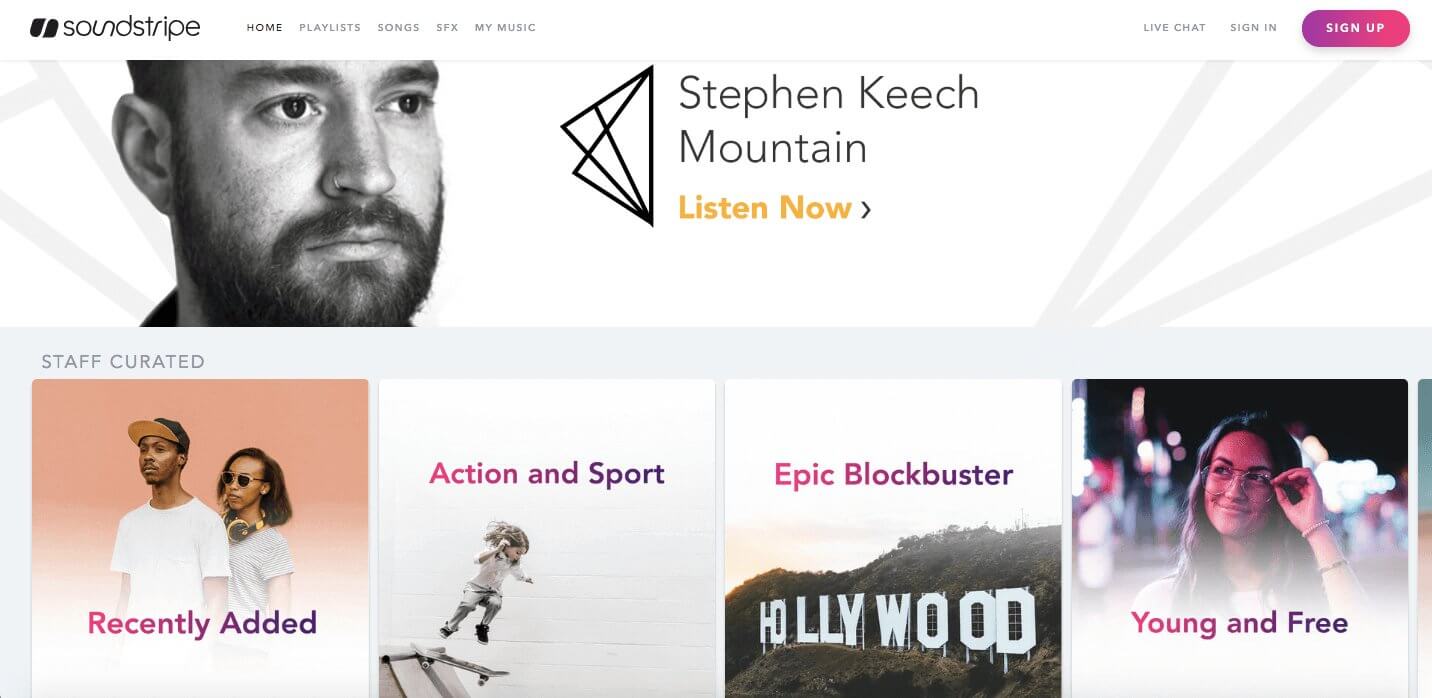Open the Songs page
The width and height of the screenshot is (1432, 698).
[398, 28]
